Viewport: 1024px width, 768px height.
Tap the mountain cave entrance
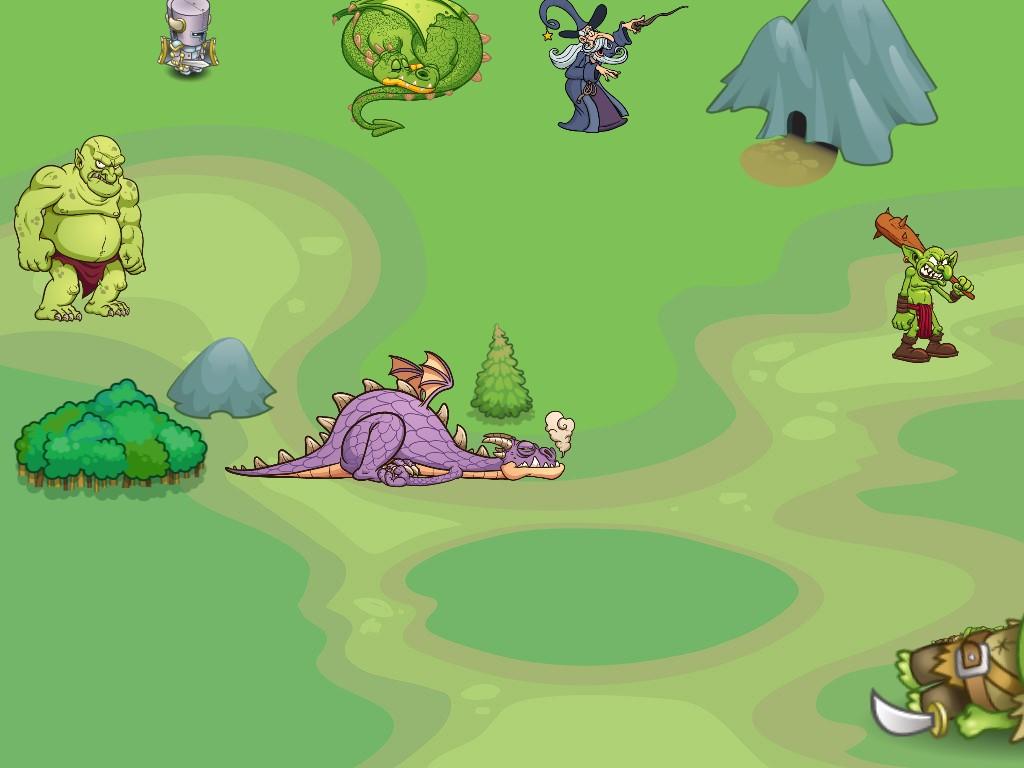coord(796,125)
